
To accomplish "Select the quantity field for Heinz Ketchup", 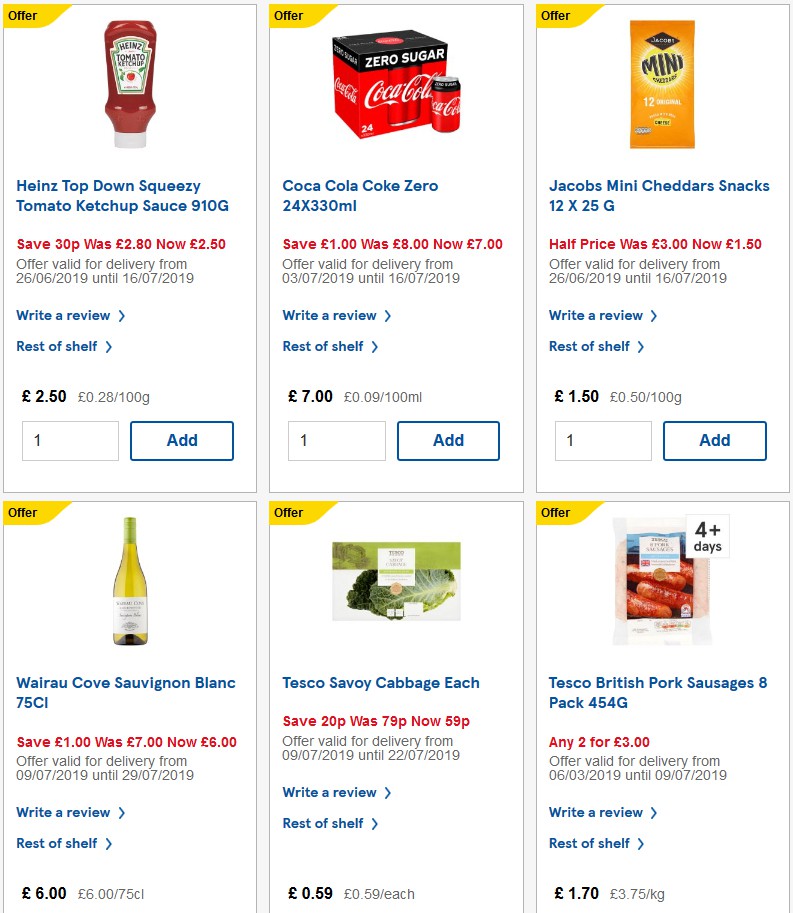I will 70,440.
